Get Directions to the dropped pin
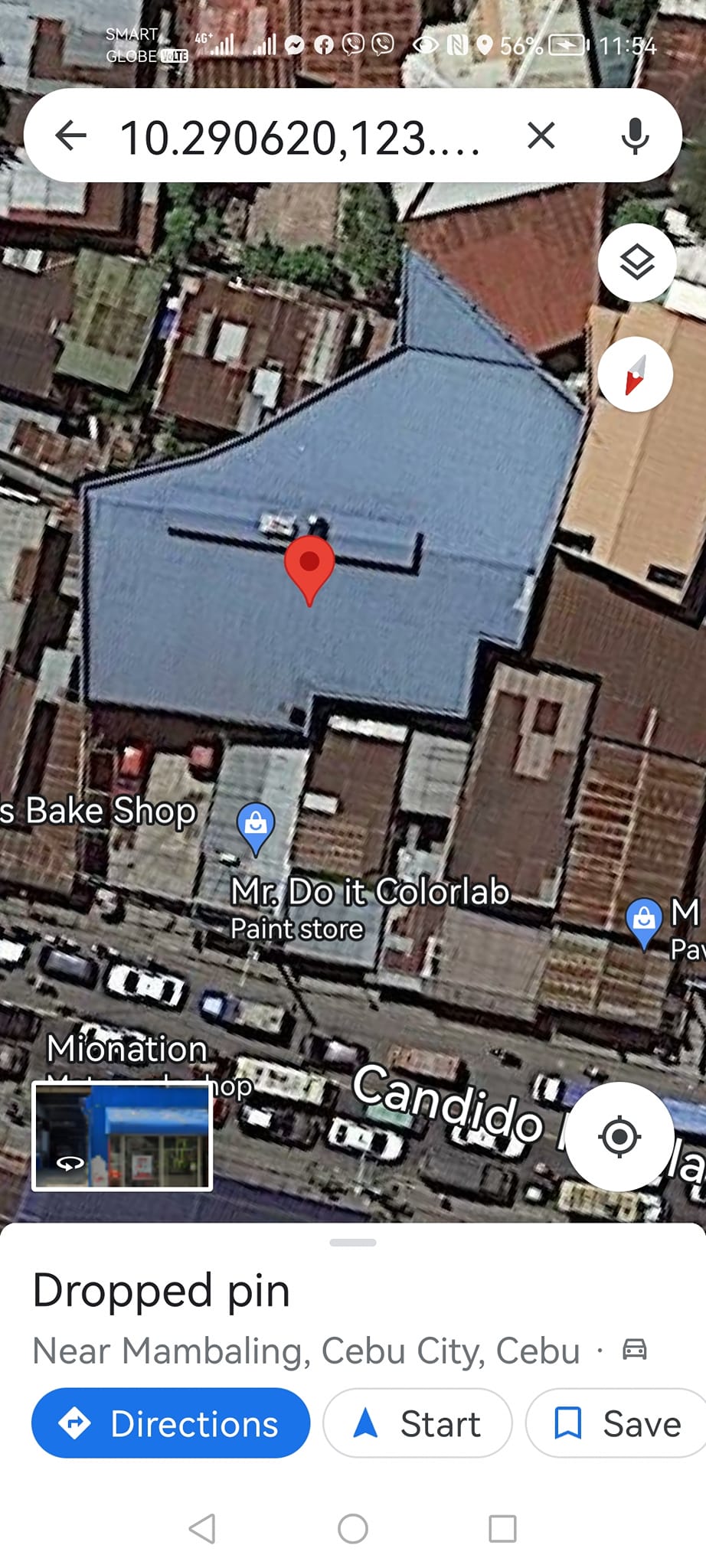 pos(171,1424)
